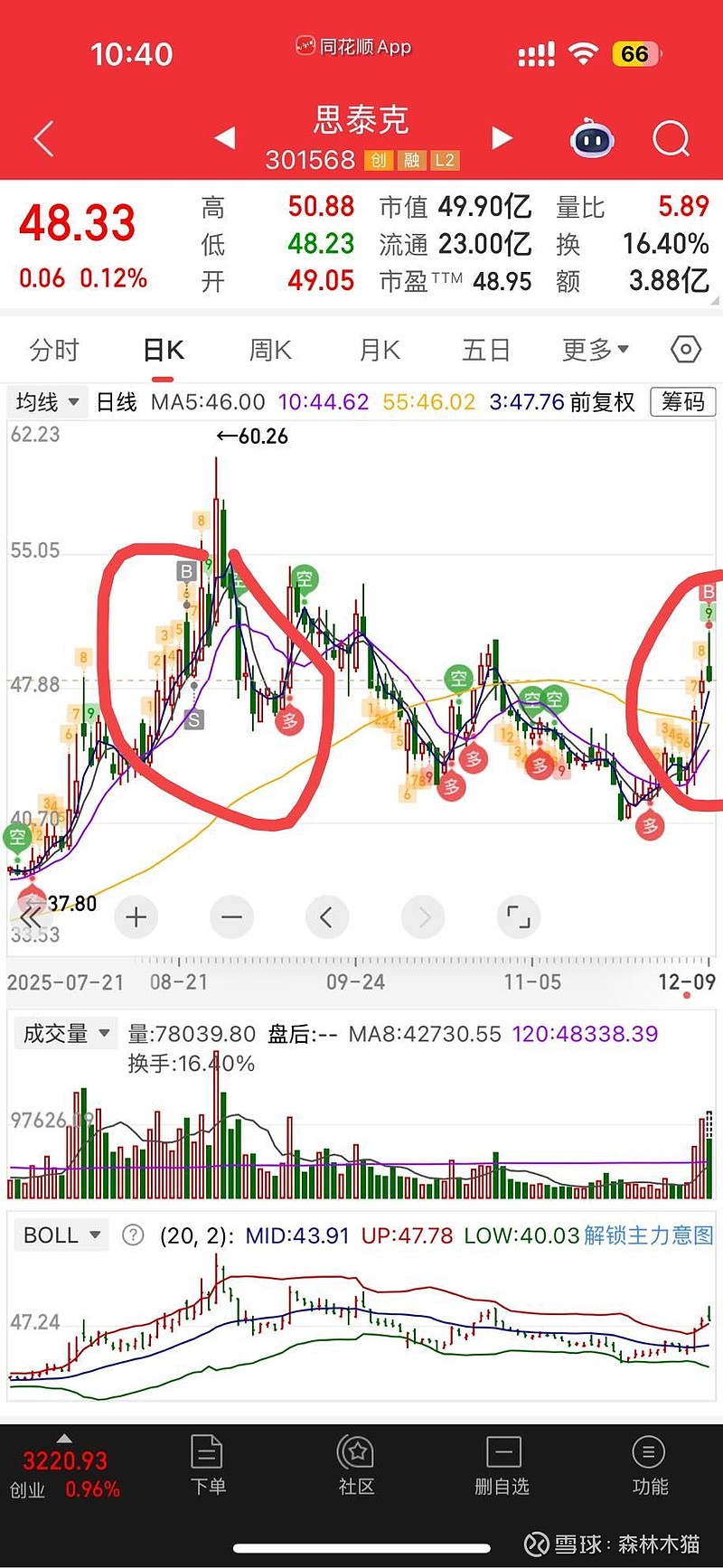Go back using the top-left arrow
This screenshot has height=1568, width=723.
pos(43,138)
